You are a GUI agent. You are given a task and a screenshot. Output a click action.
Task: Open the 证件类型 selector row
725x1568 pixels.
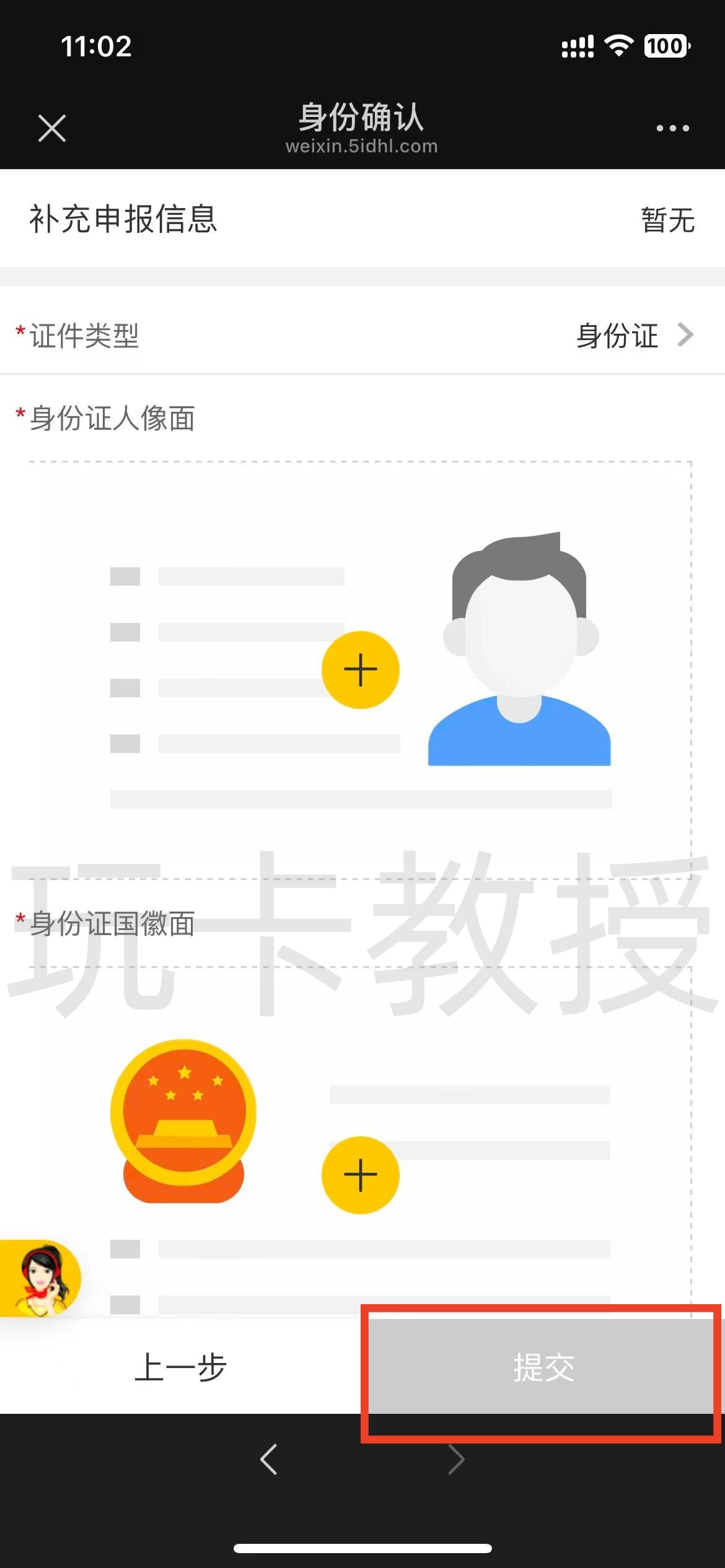pos(362,336)
